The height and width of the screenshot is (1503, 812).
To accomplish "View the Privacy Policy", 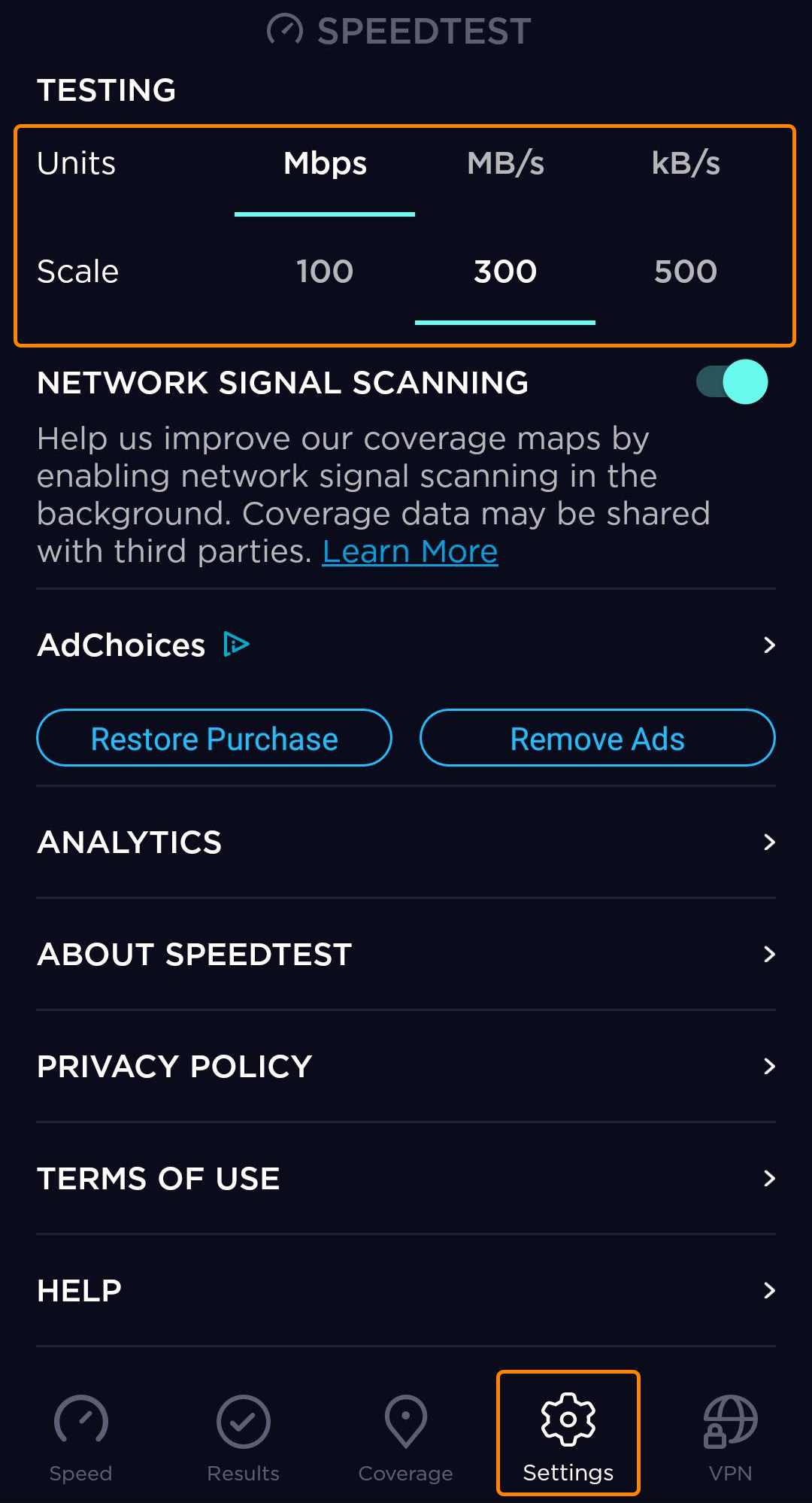I will 406,1066.
